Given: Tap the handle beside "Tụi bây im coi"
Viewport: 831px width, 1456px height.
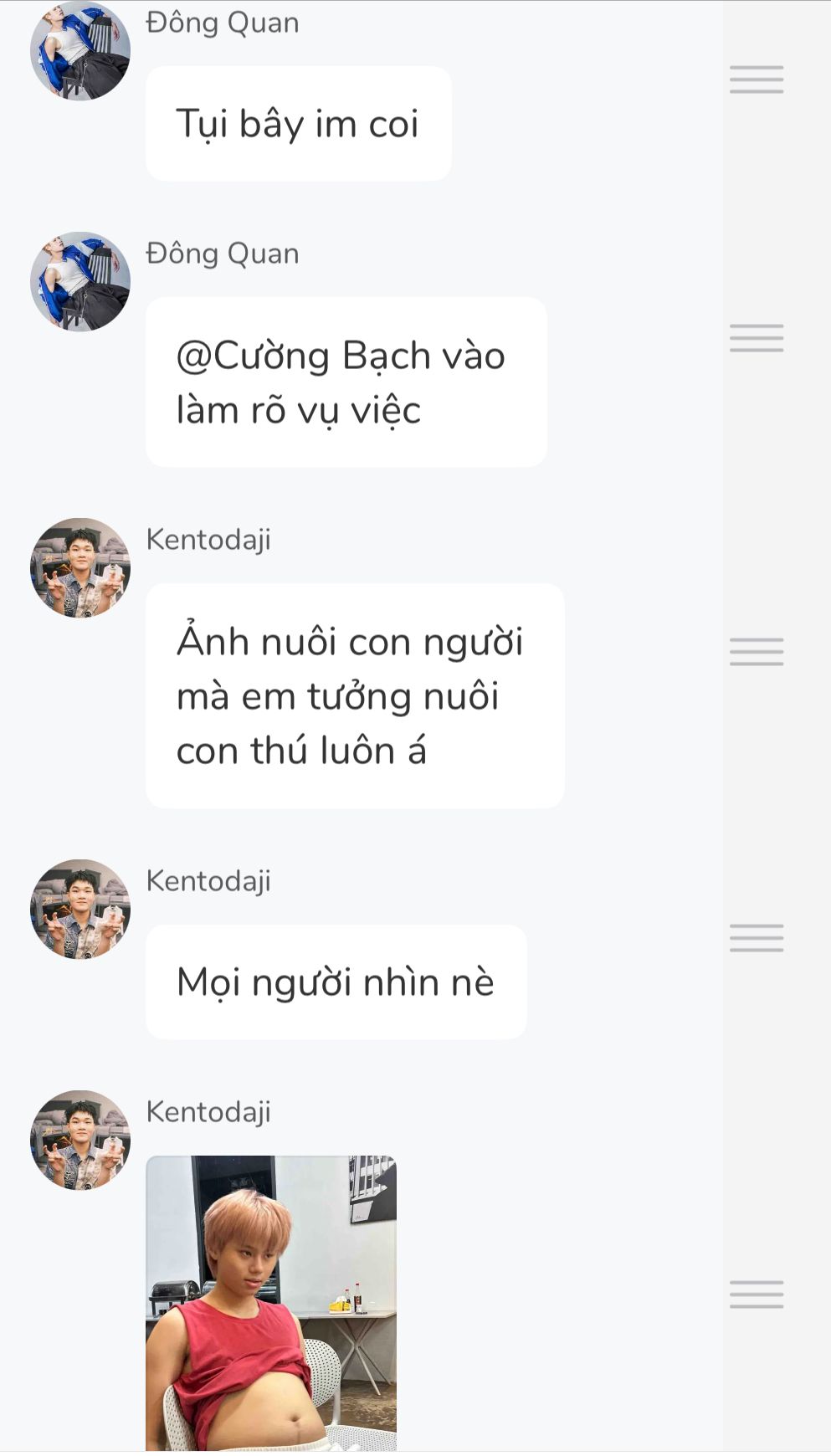Looking at the screenshot, I should click(757, 79).
